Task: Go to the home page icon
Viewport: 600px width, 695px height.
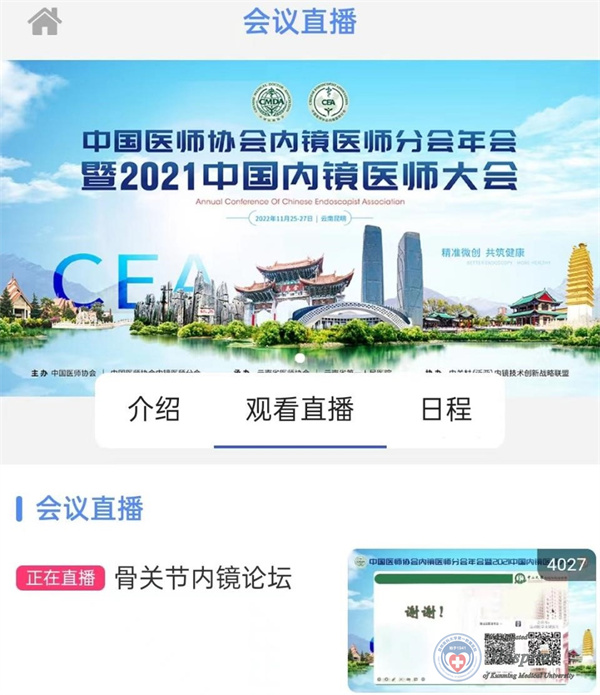Action: pos(45,21)
